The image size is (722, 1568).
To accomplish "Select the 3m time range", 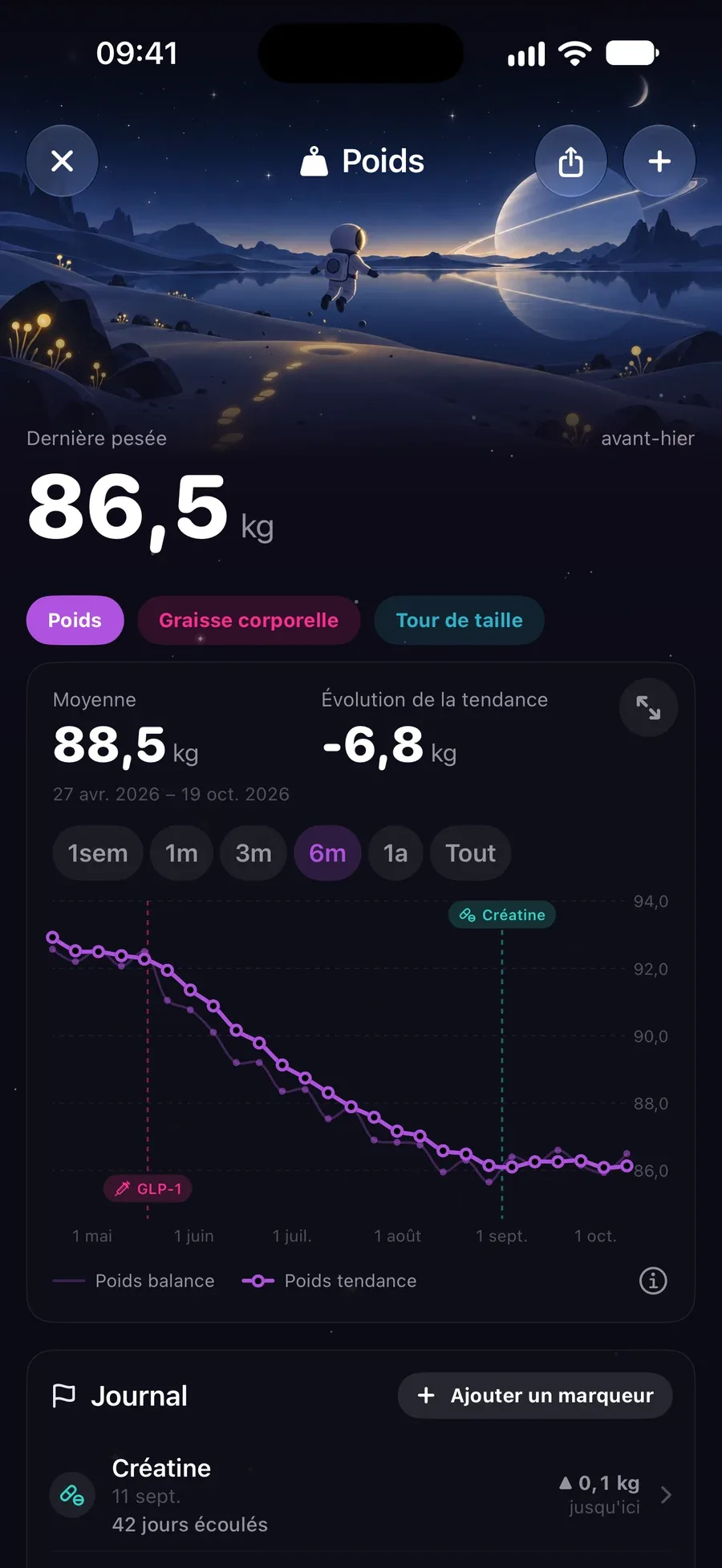I will [x=254, y=853].
